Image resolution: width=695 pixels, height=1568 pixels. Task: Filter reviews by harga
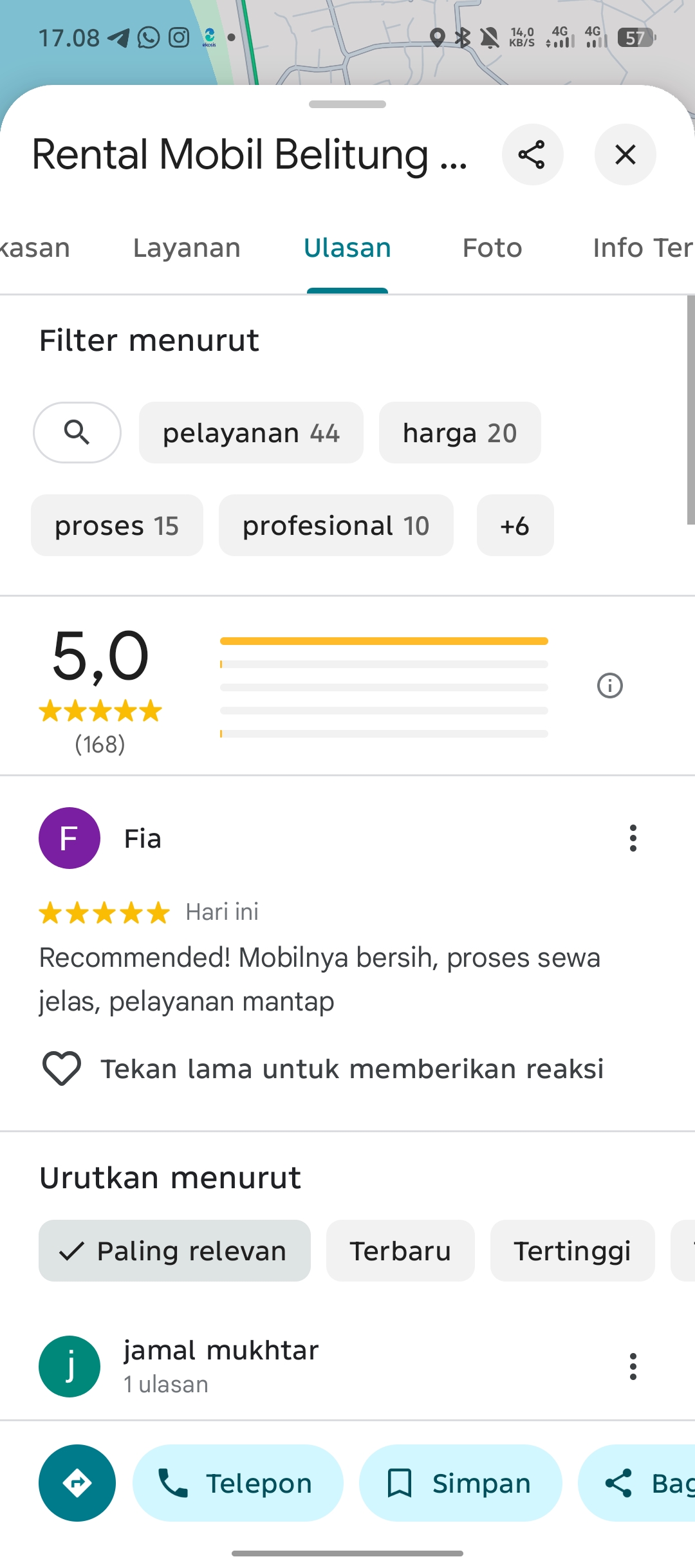(x=459, y=433)
